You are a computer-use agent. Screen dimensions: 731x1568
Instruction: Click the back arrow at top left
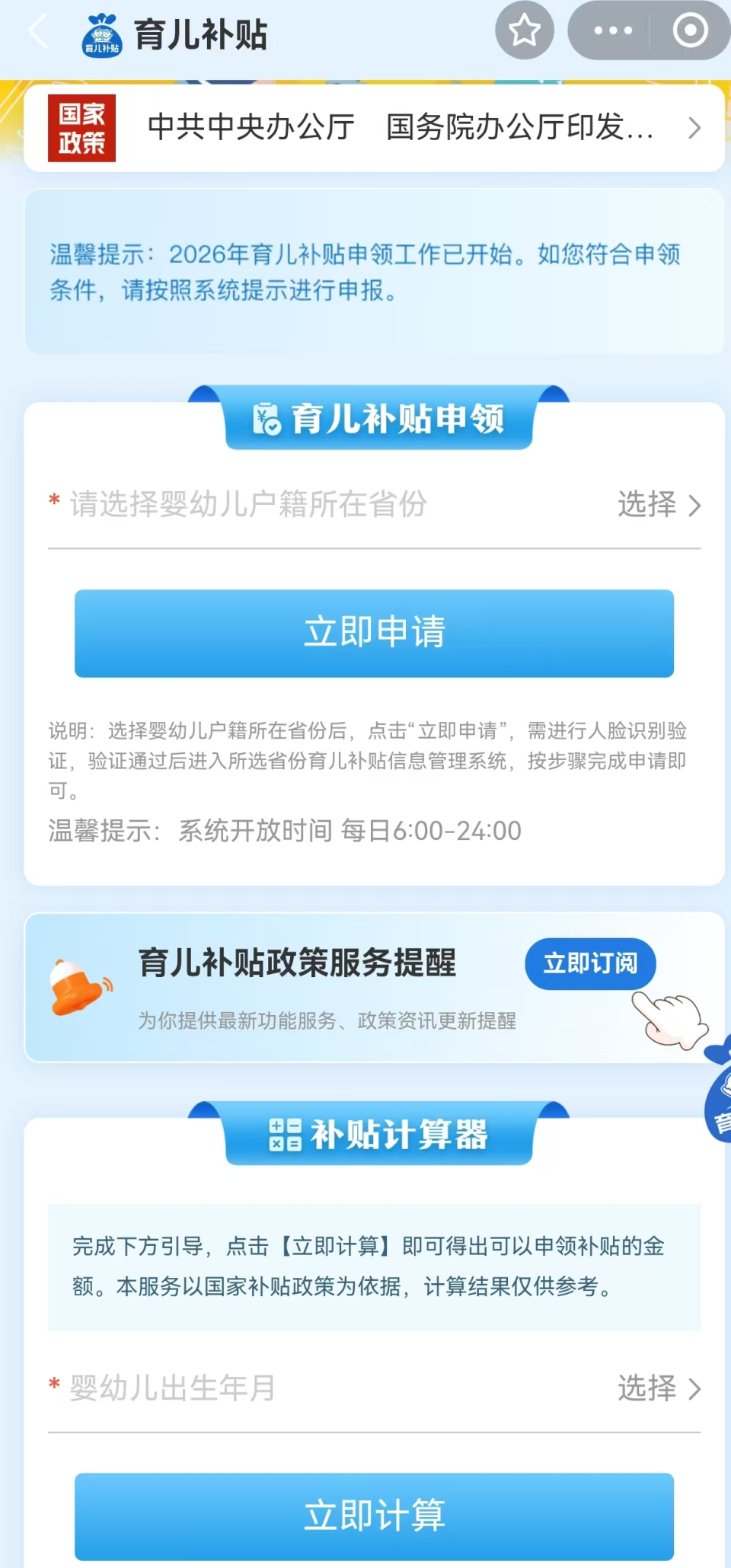click(36, 30)
